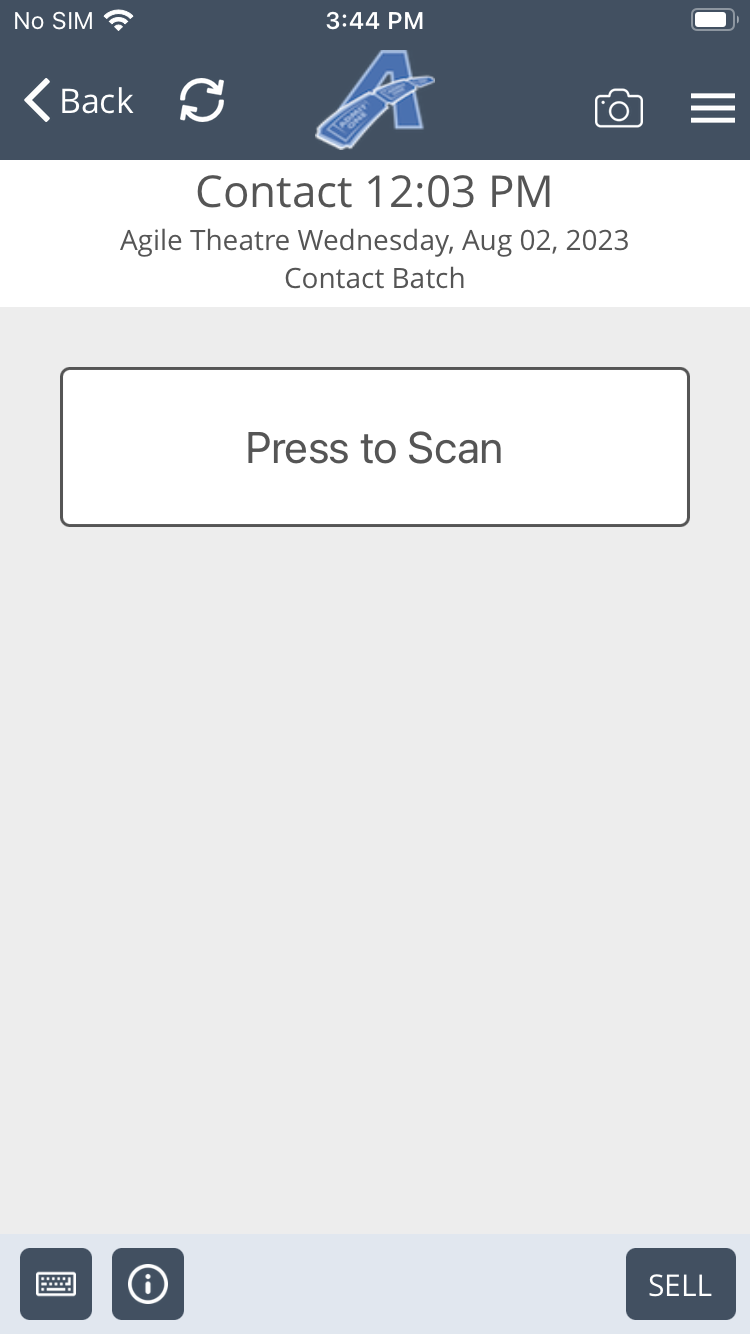The height and width of the screenshot is (1334, 750).
Task: Tap the refresh sync icon
Action: [202, 102]
